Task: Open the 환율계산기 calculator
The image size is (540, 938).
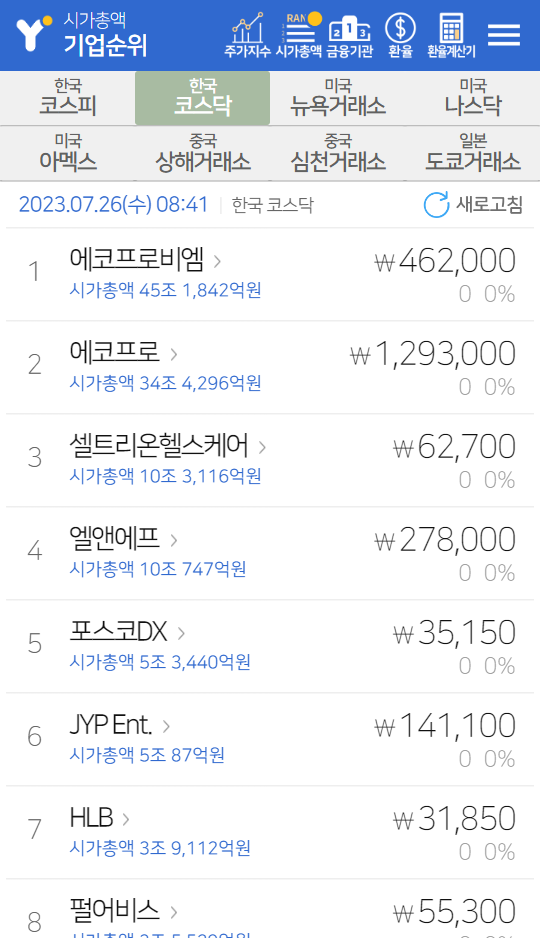Action: tap(451, 35)
